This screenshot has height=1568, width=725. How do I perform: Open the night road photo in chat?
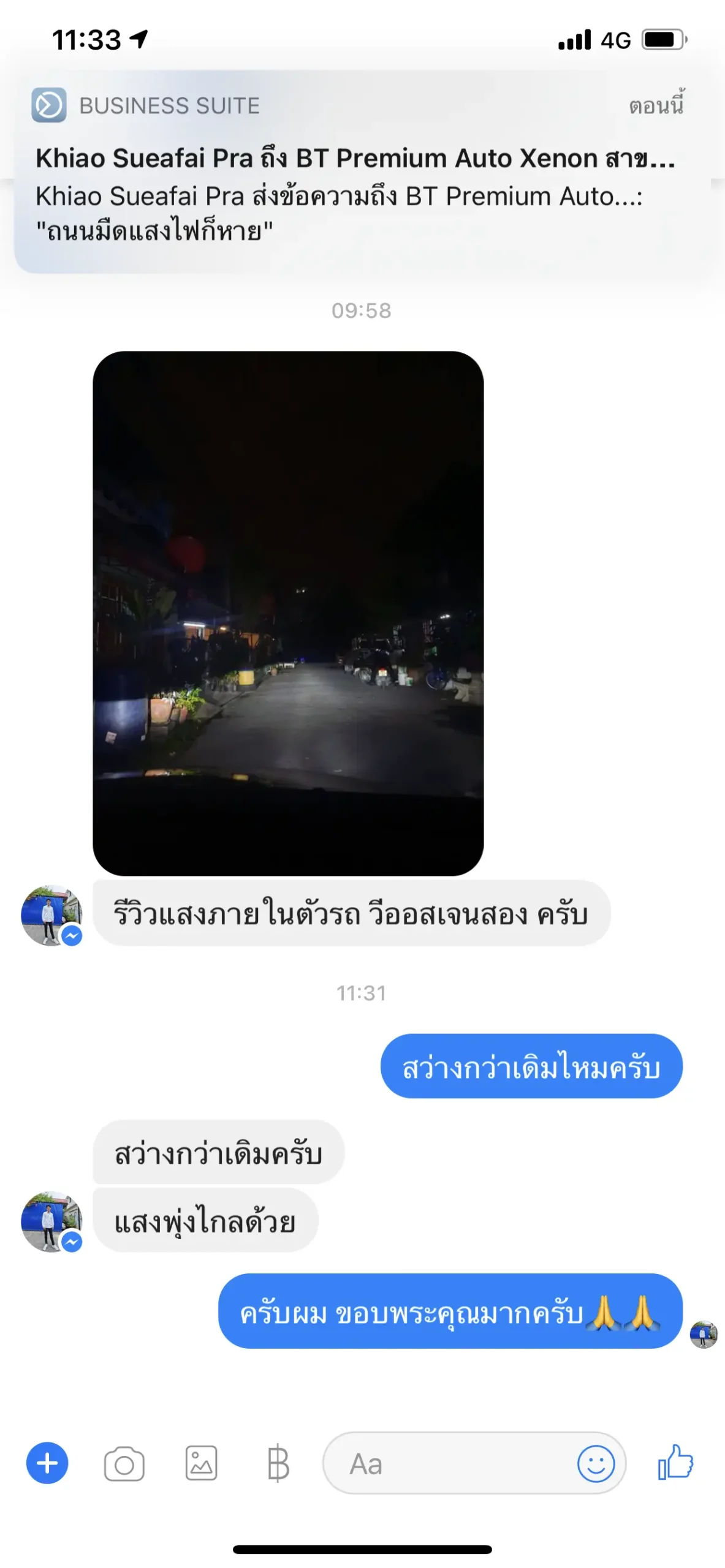pyautogui.click(x=288, y=612)
